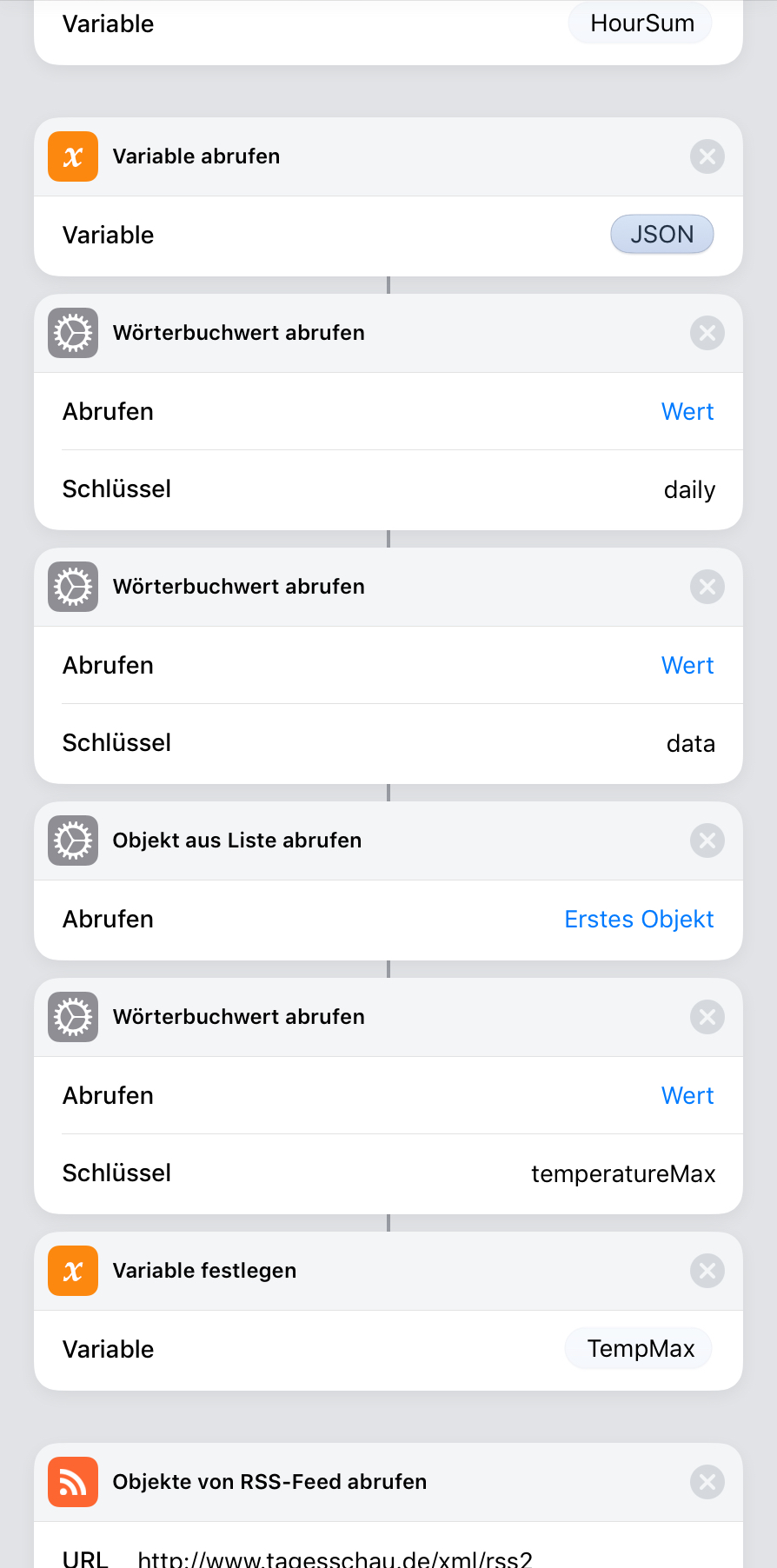Screen dimensions: 777x1568
Task: Delete the dictionary action with key "data"
Action: pyautogui.click(x=707, y=587)
